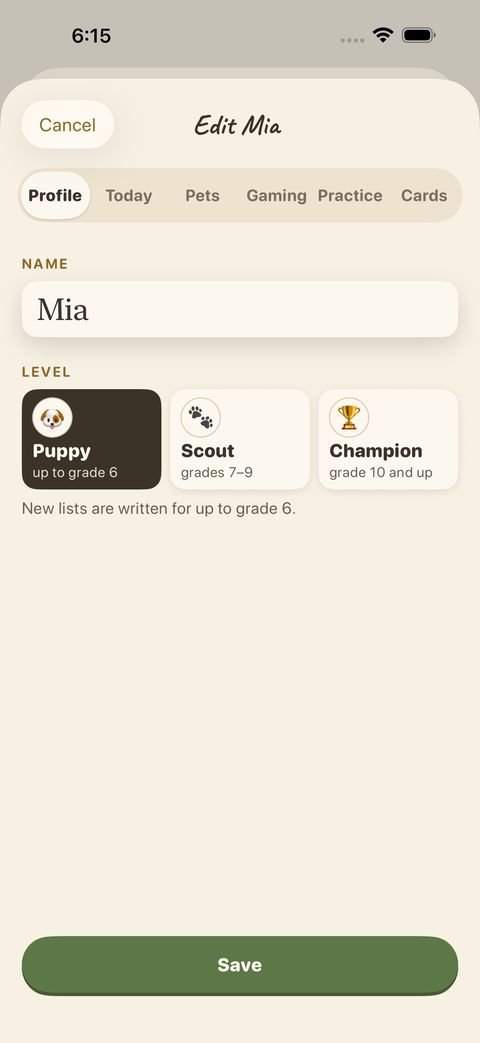
Task: Edit the name field containing Mia
Action: point(240,309)
